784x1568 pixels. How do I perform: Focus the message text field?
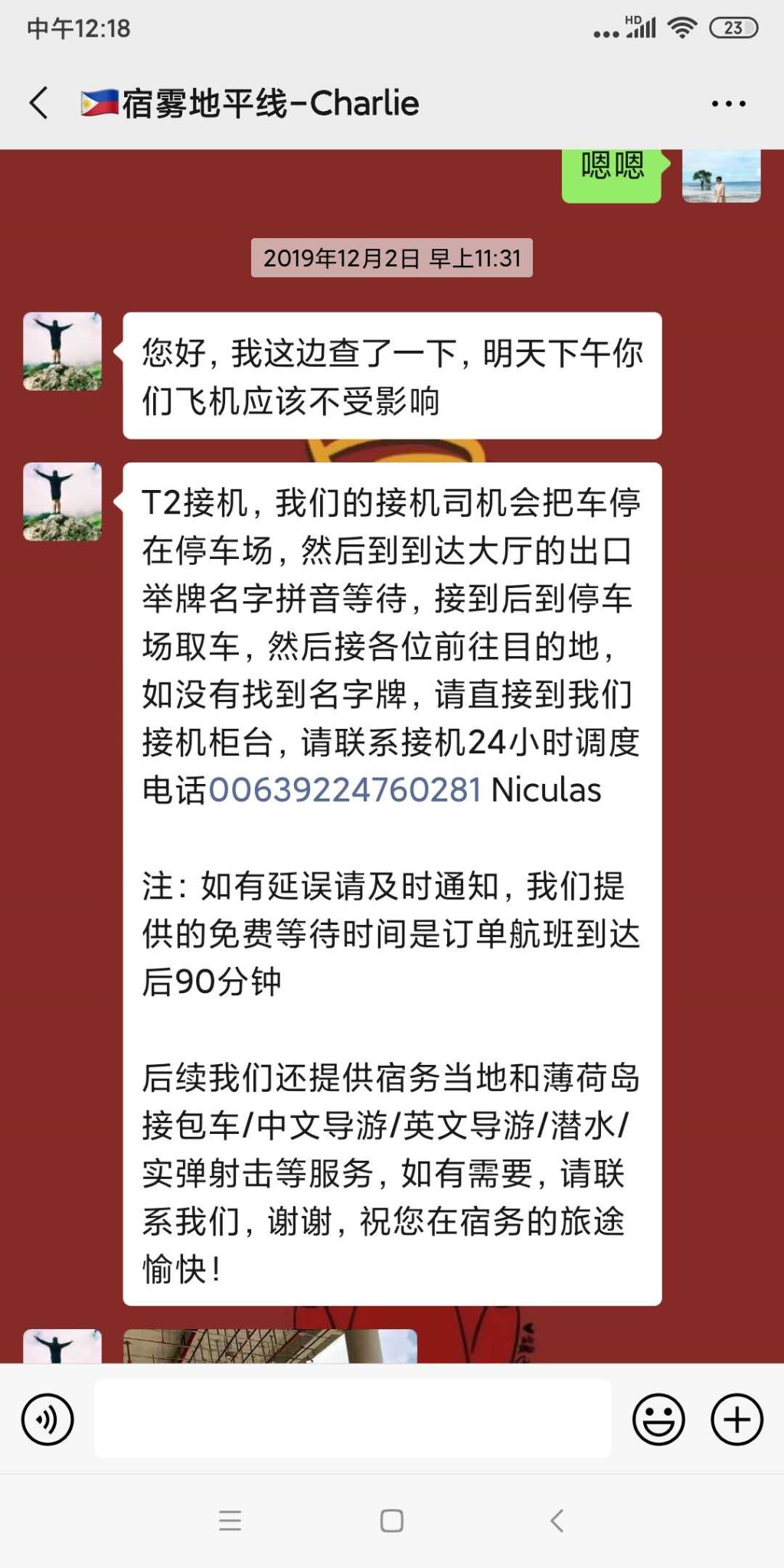[352, 1418]
